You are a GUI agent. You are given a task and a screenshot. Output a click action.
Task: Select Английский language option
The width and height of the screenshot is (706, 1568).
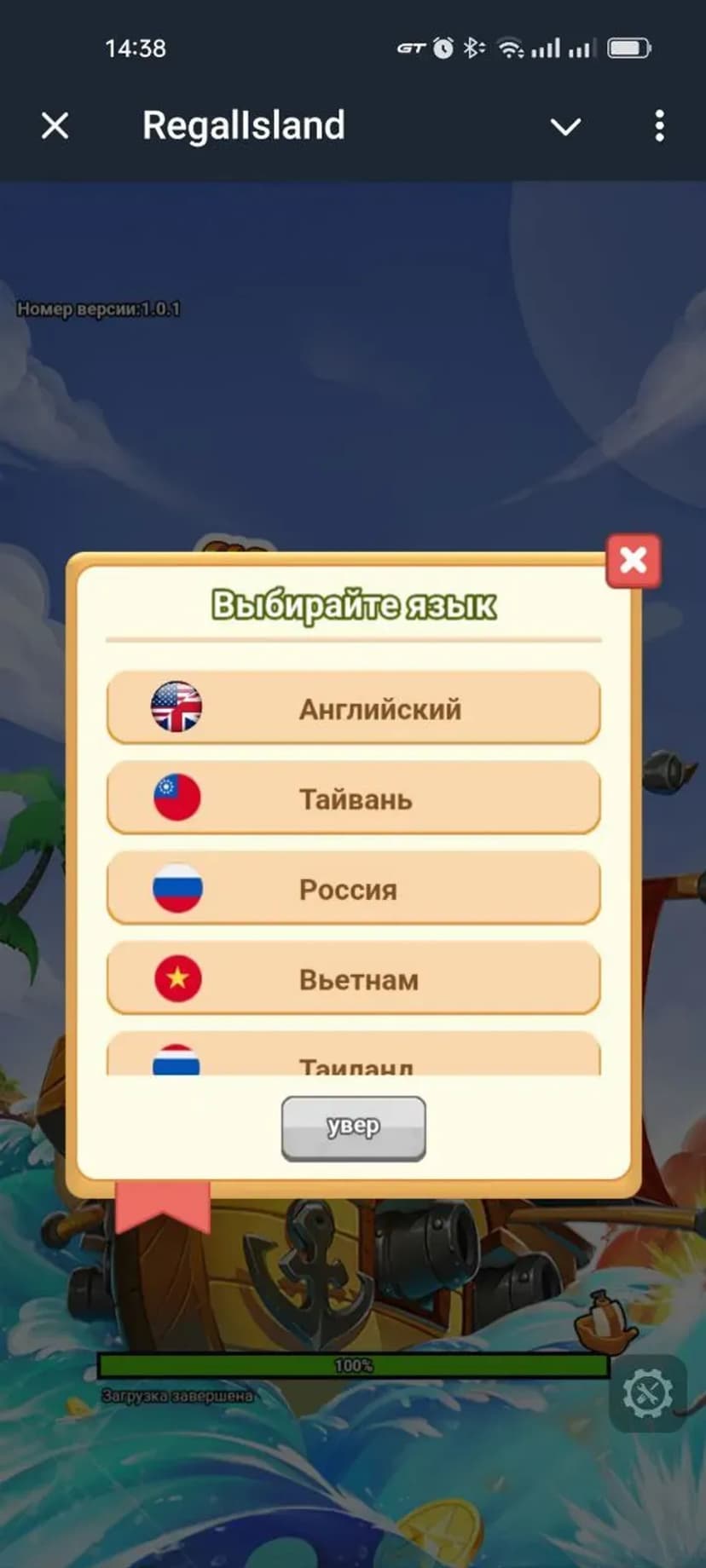(353, 708)
